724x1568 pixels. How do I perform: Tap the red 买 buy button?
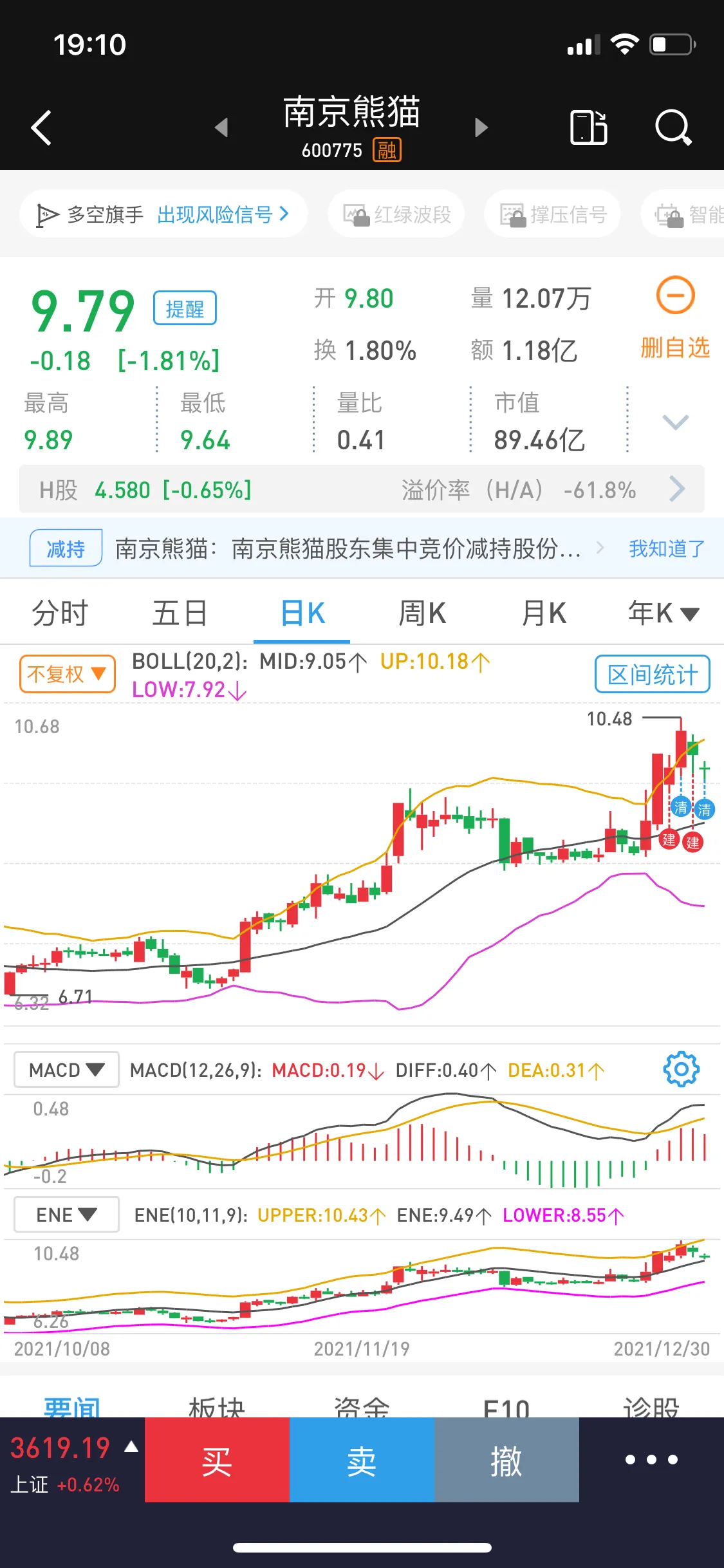point(217,1460)
